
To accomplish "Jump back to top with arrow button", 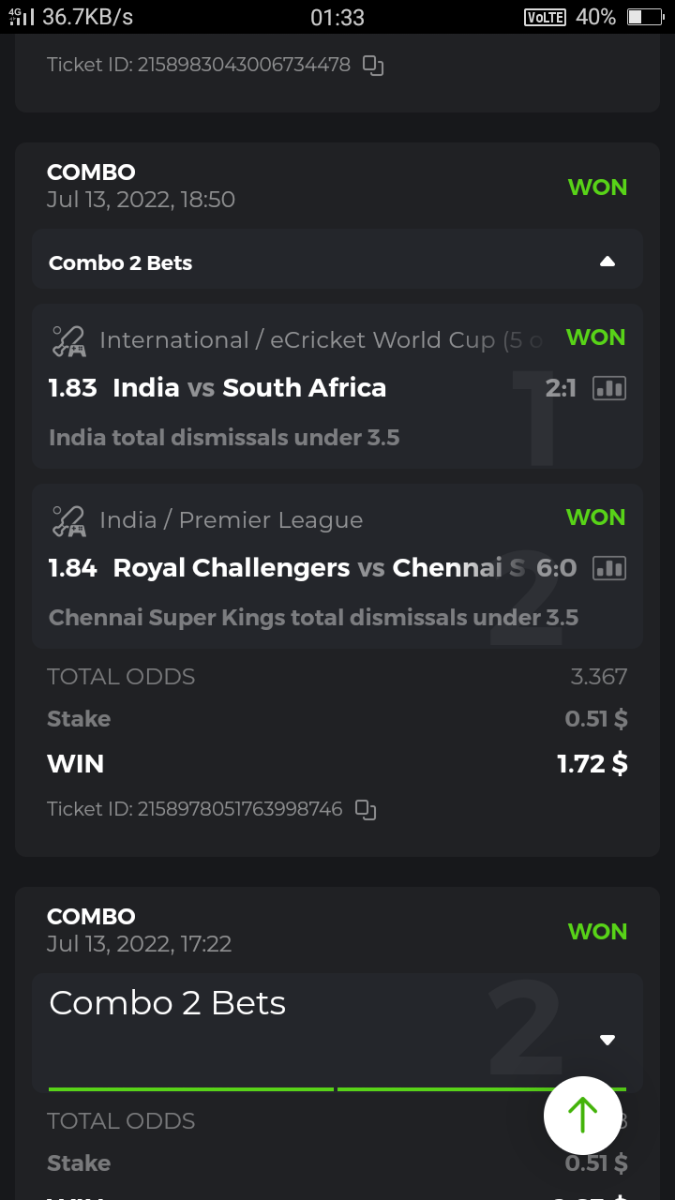I will tap(583, 1116).
